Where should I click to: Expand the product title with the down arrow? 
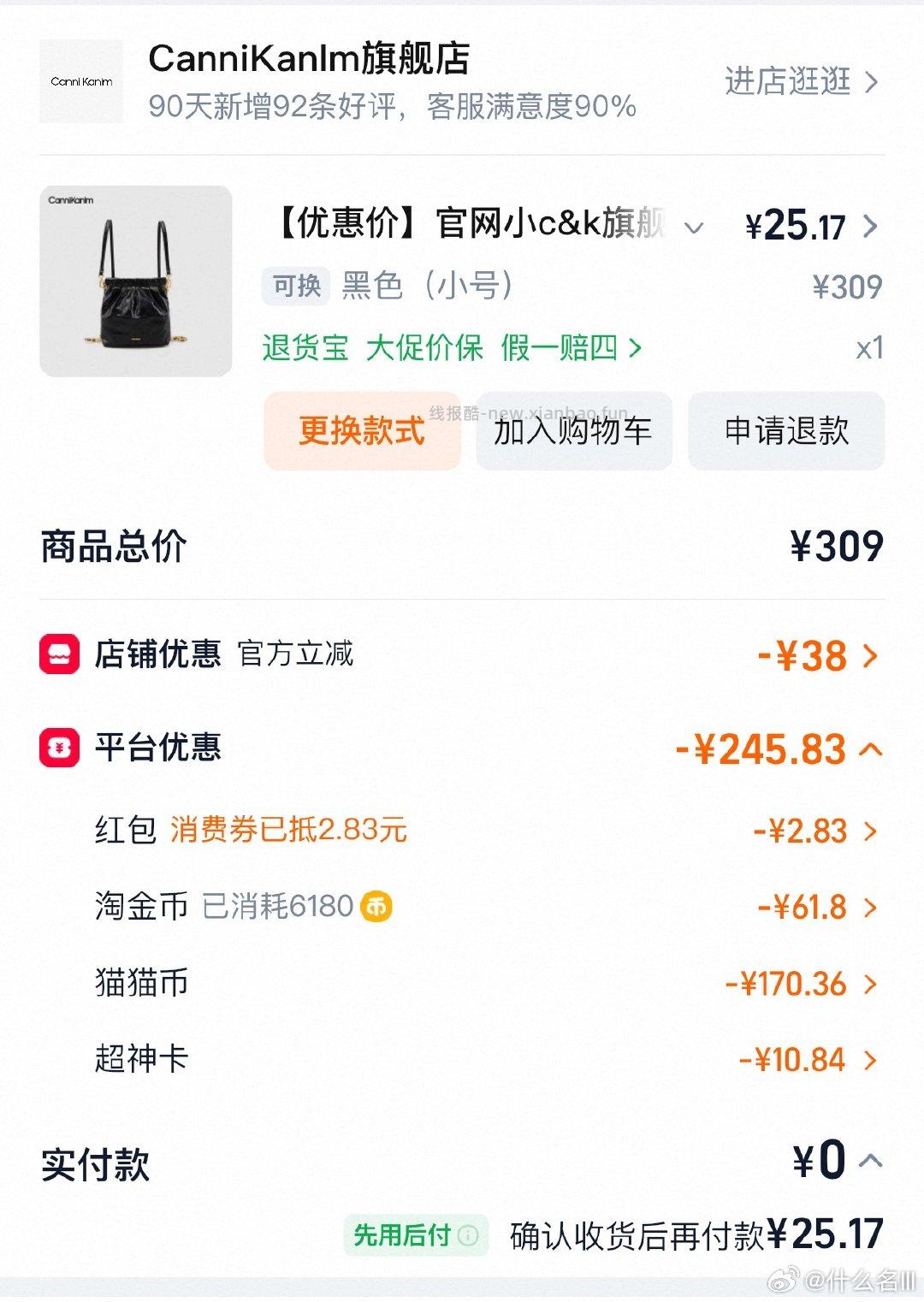[693, 228]
